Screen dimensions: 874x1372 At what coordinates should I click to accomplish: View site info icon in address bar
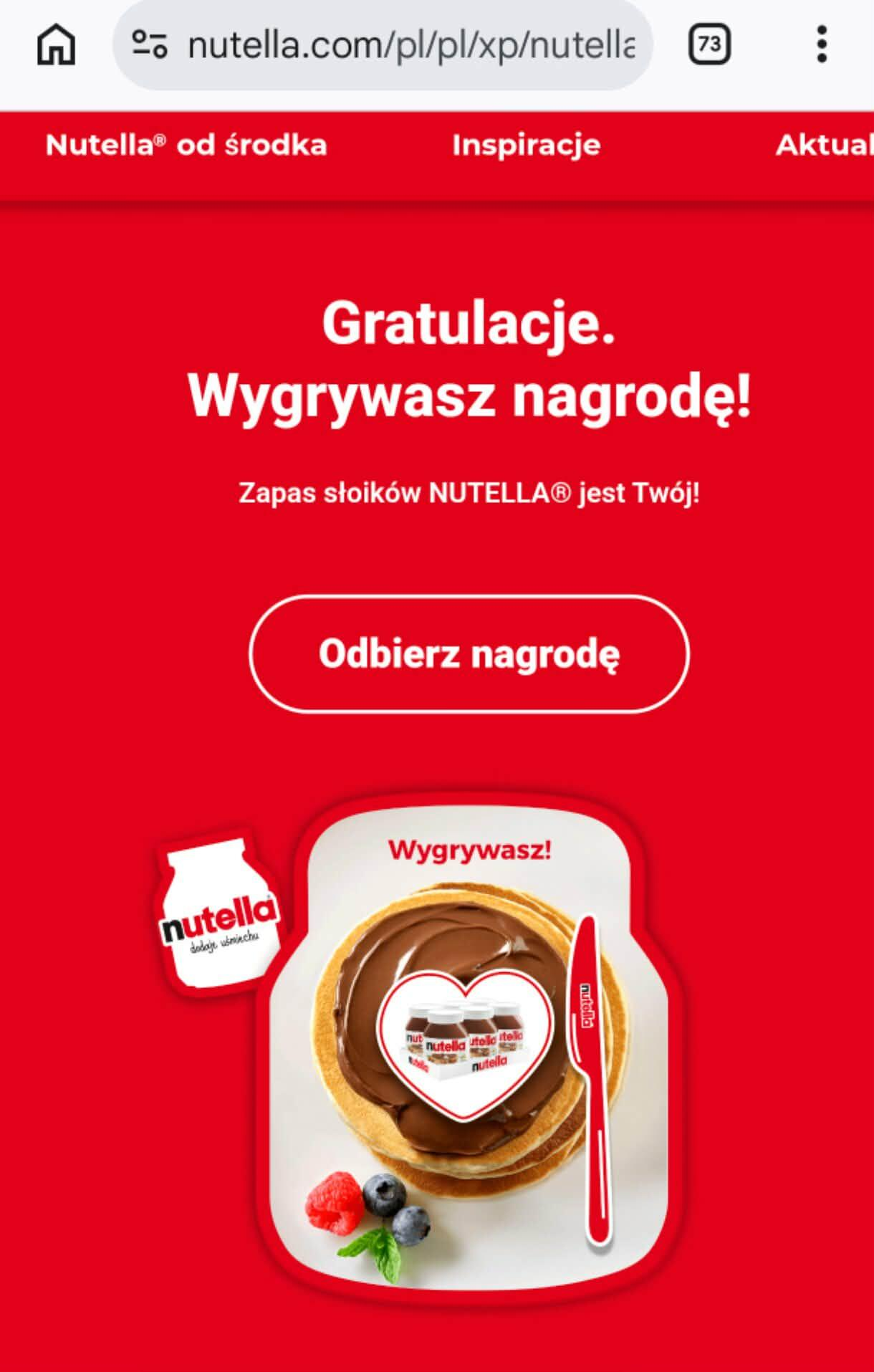pyautogui.click(x=150, y=44)
